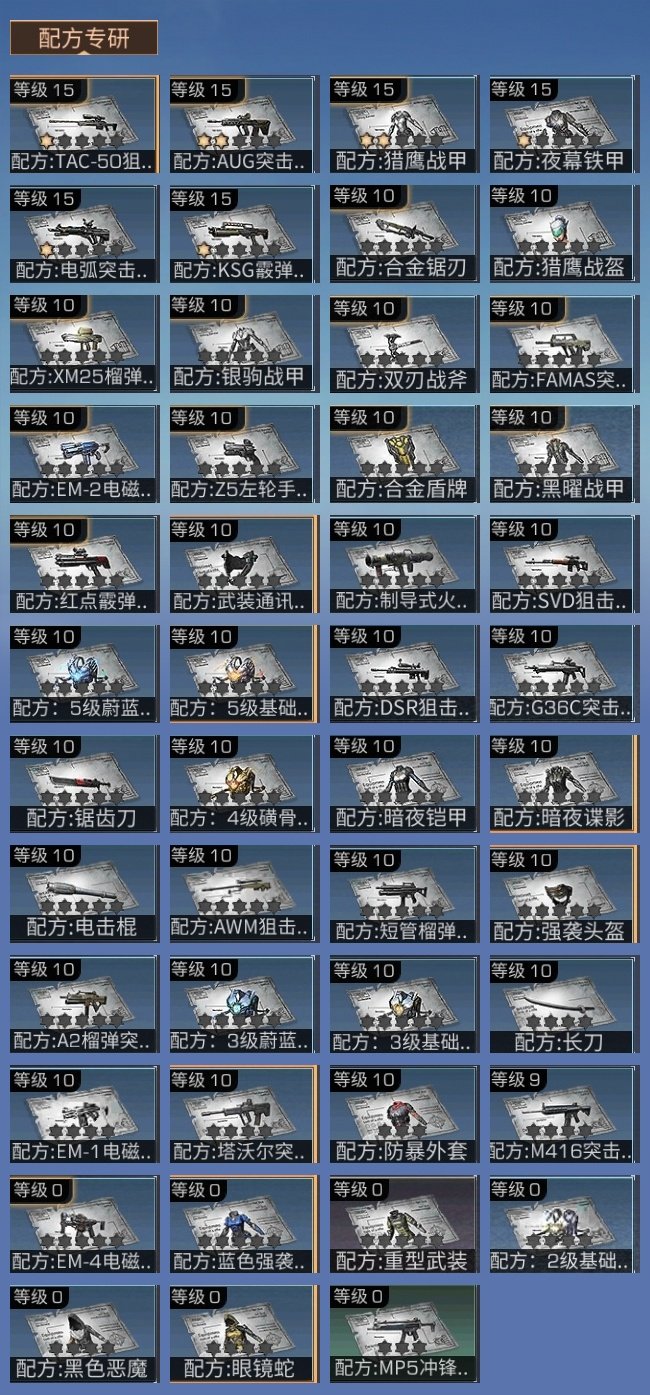This screenshot has height=1395, width=650.
Task: Select the 锯齿刀 recipe
Action: click(83, 784)
